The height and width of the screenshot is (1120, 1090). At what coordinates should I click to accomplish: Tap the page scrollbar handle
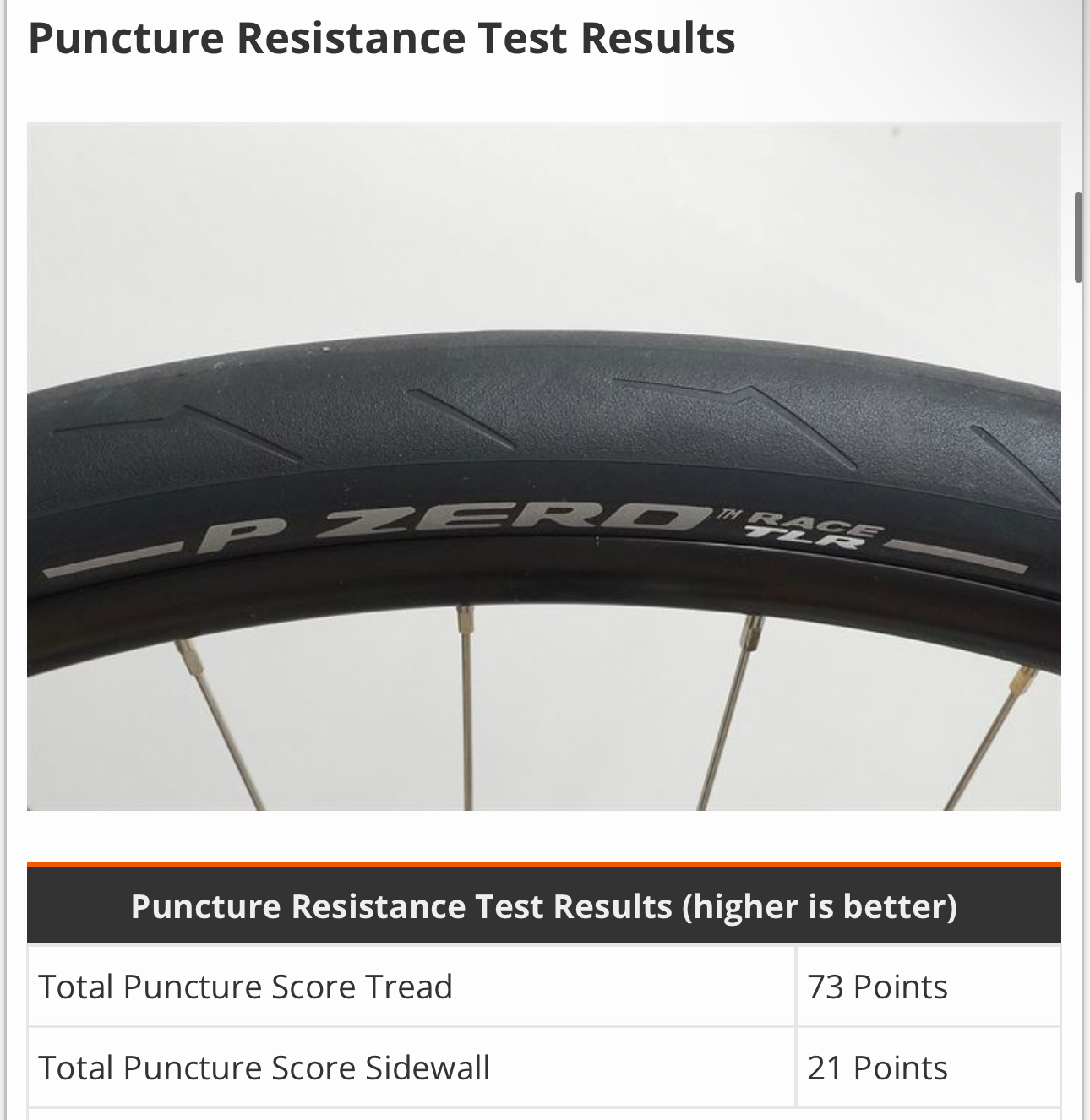pos(1078,237)
